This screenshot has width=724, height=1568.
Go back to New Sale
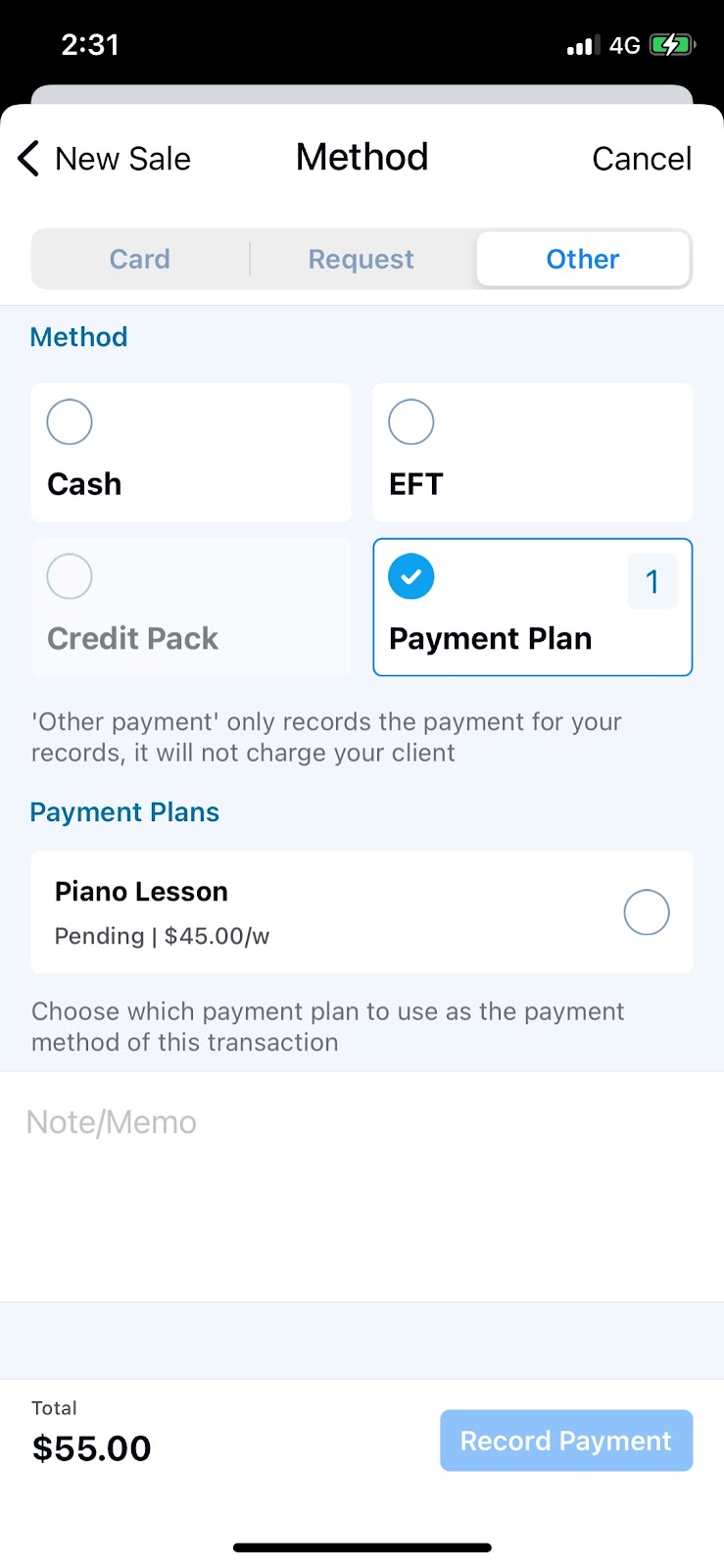coord(104,159)
